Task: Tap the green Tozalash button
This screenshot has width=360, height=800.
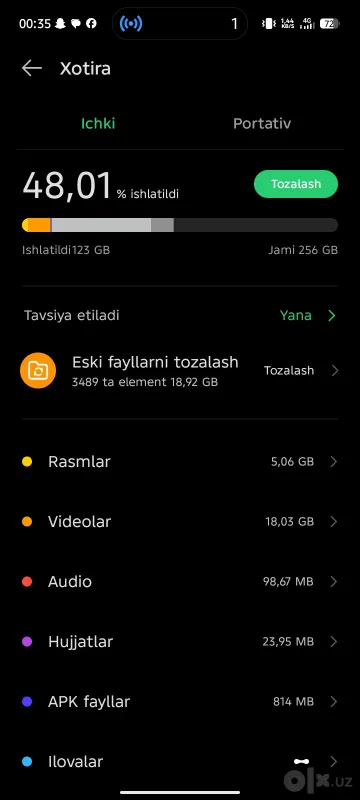Action: (296, 184)
